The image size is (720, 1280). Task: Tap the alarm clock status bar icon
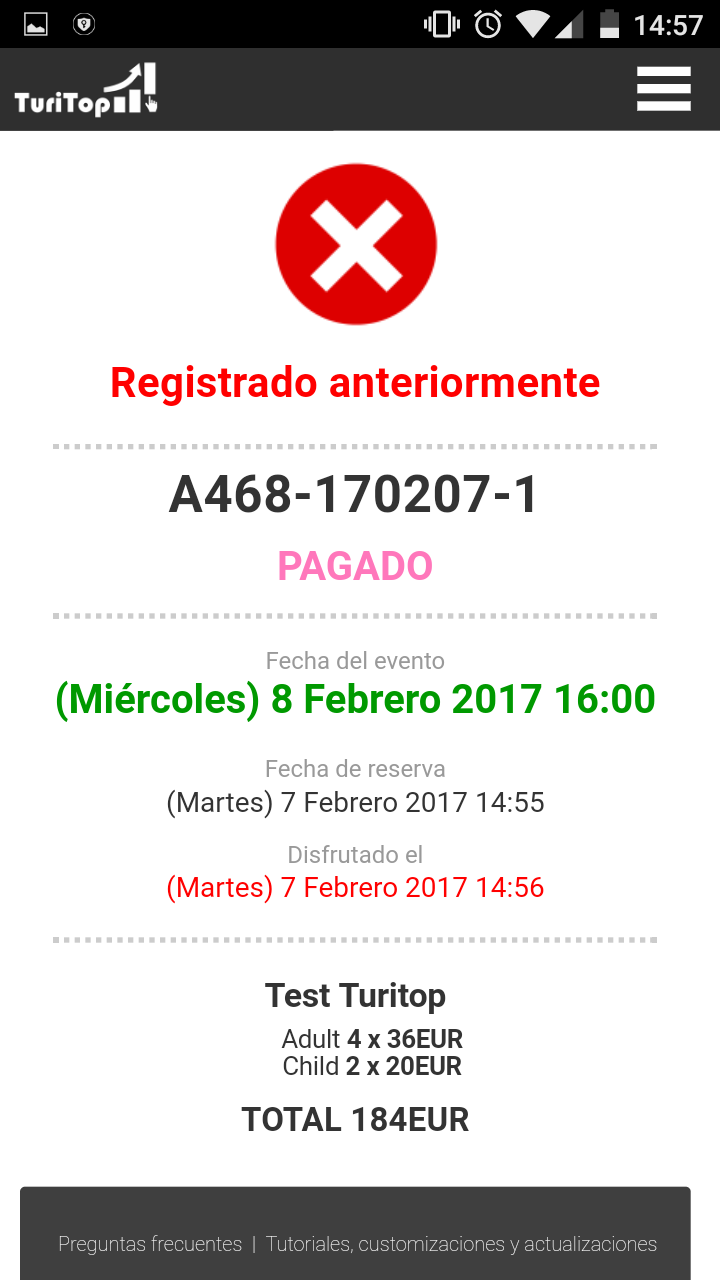point(487,22)
